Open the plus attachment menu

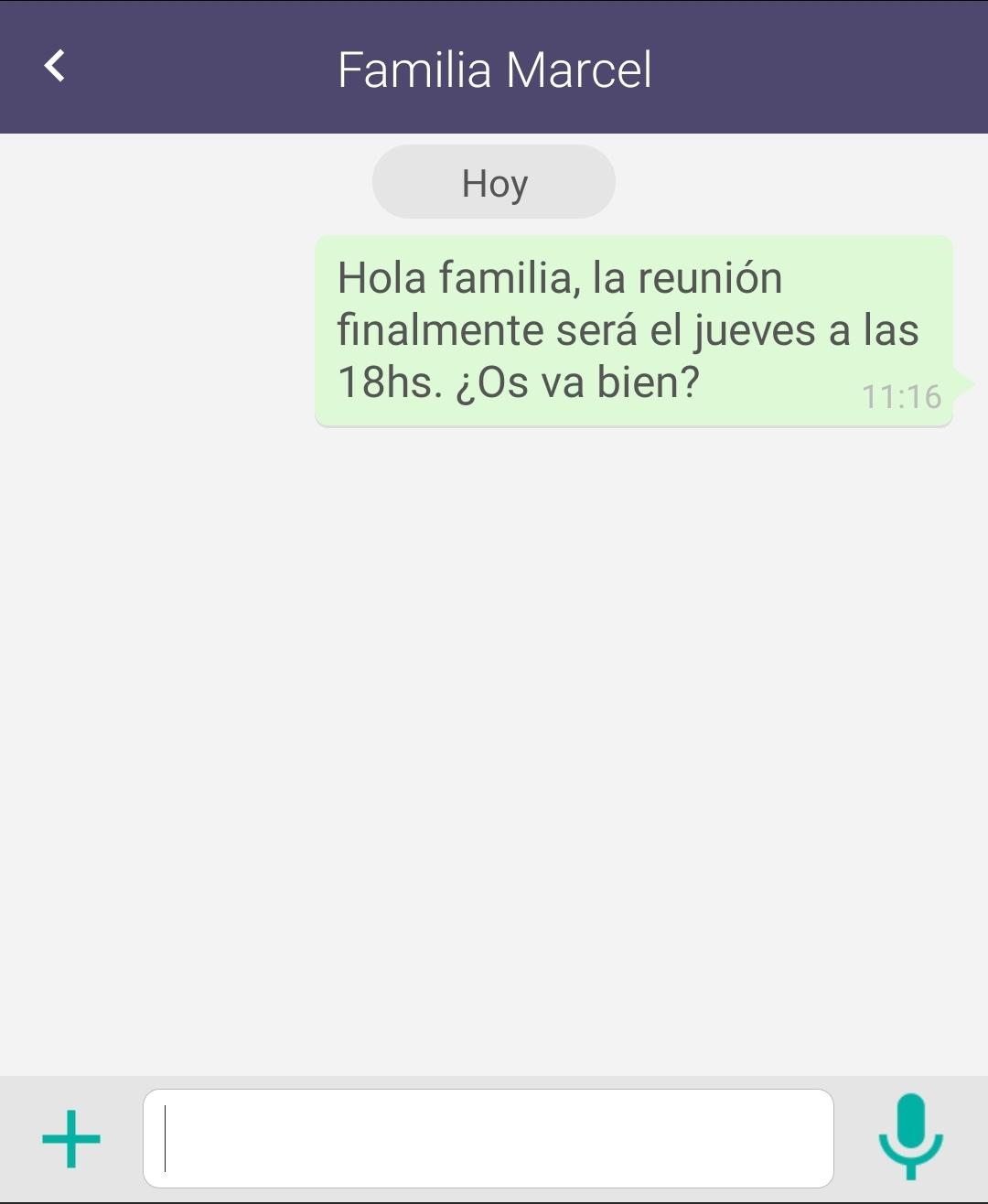(71, 1139)
